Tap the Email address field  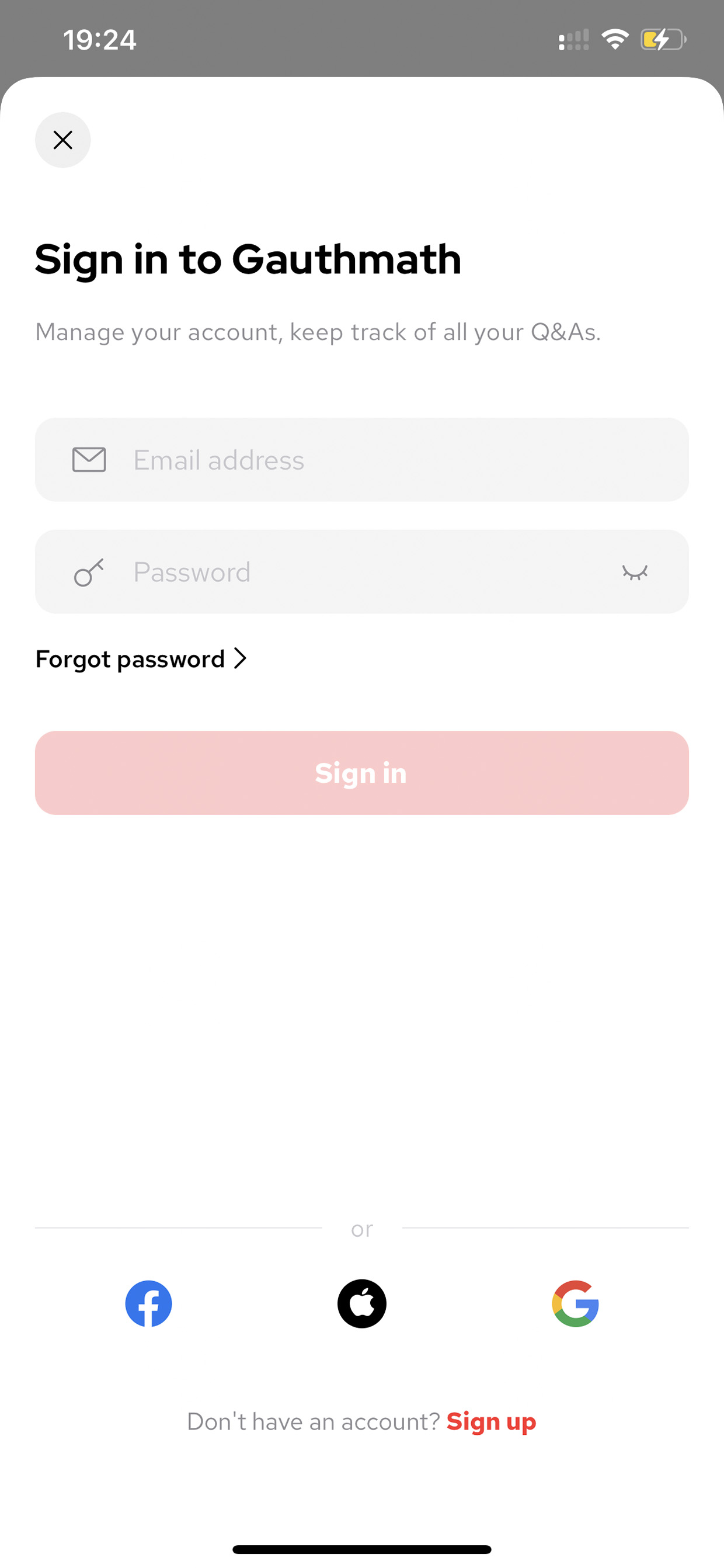click(x=362, y=460)
